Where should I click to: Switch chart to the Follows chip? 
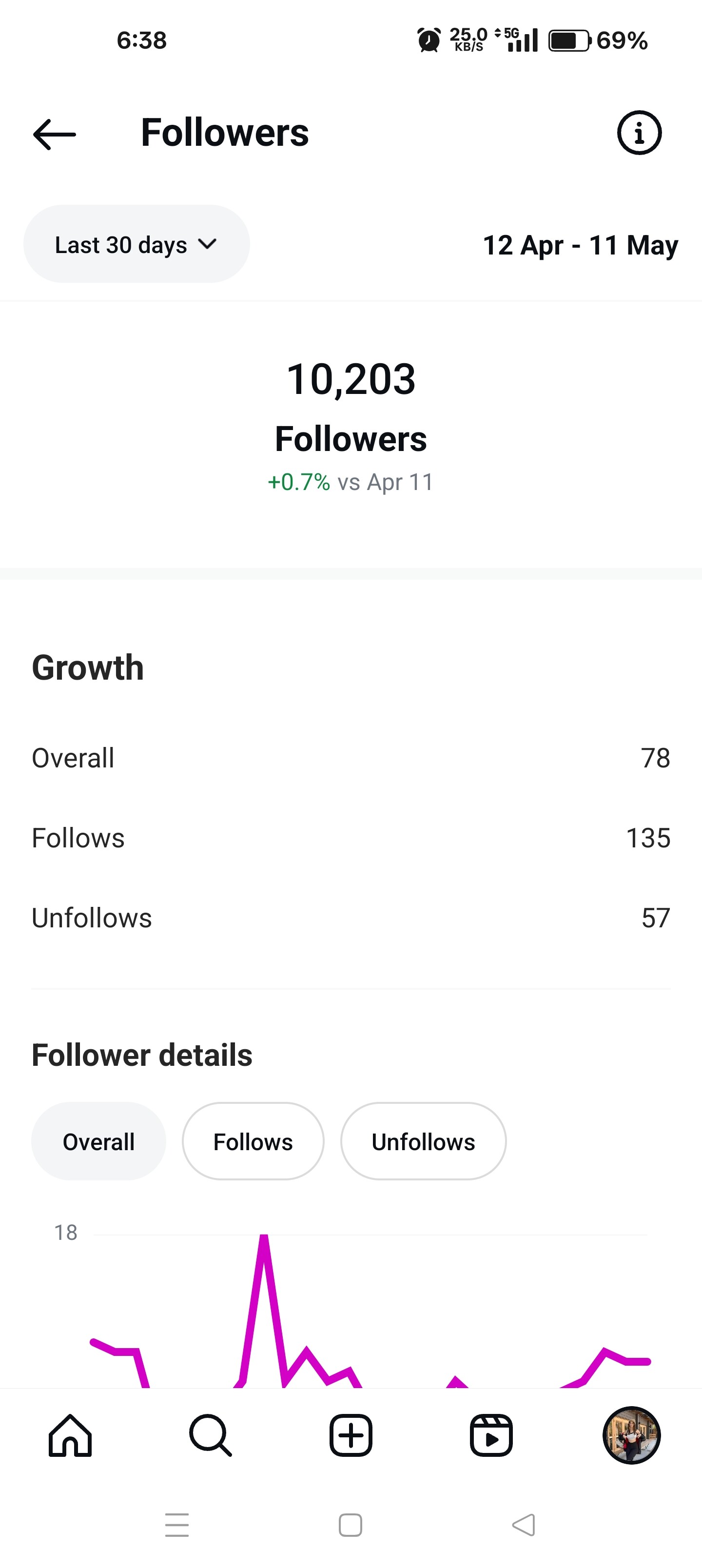253,1141
